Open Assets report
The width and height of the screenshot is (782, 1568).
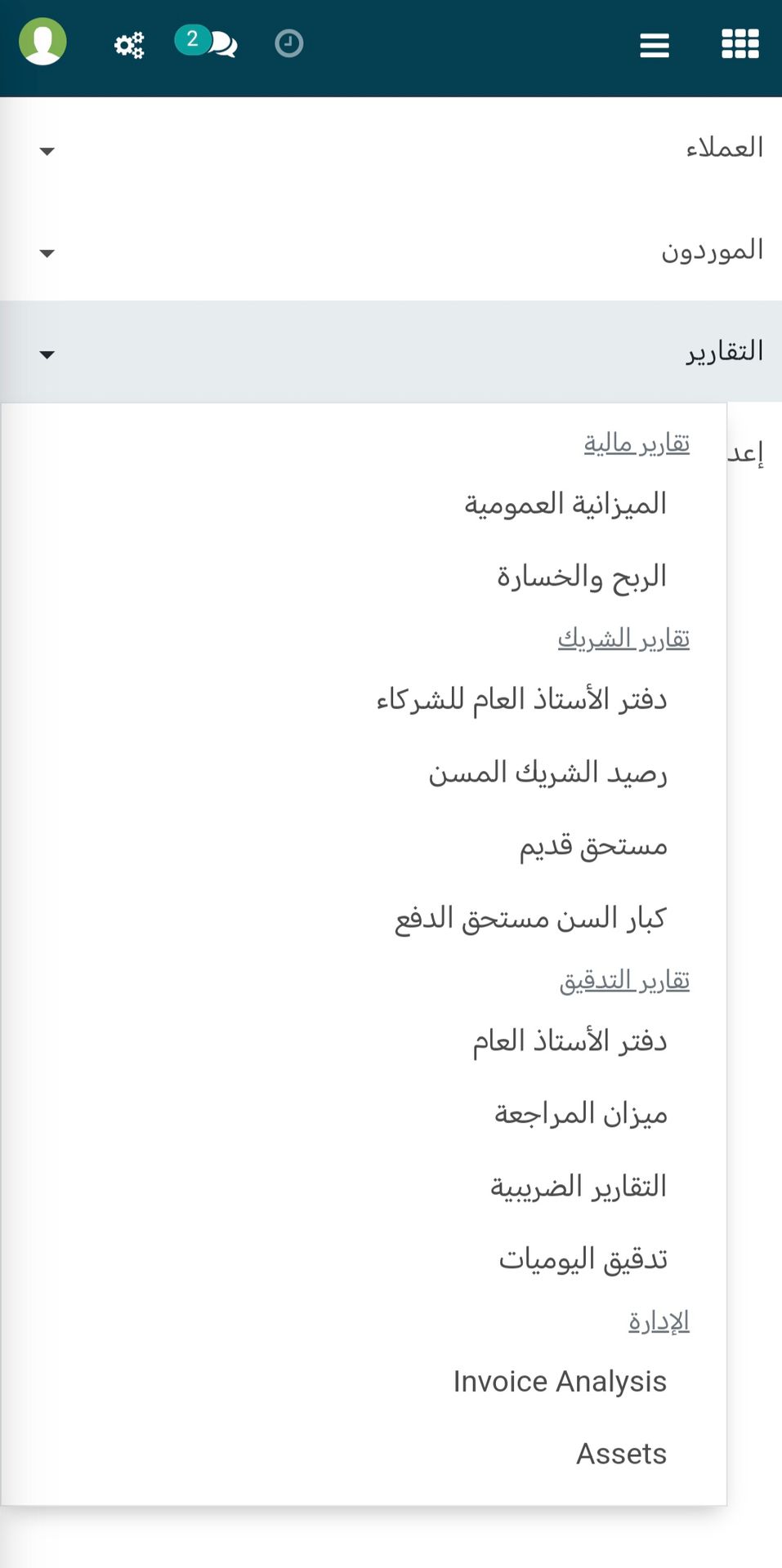621,1454
